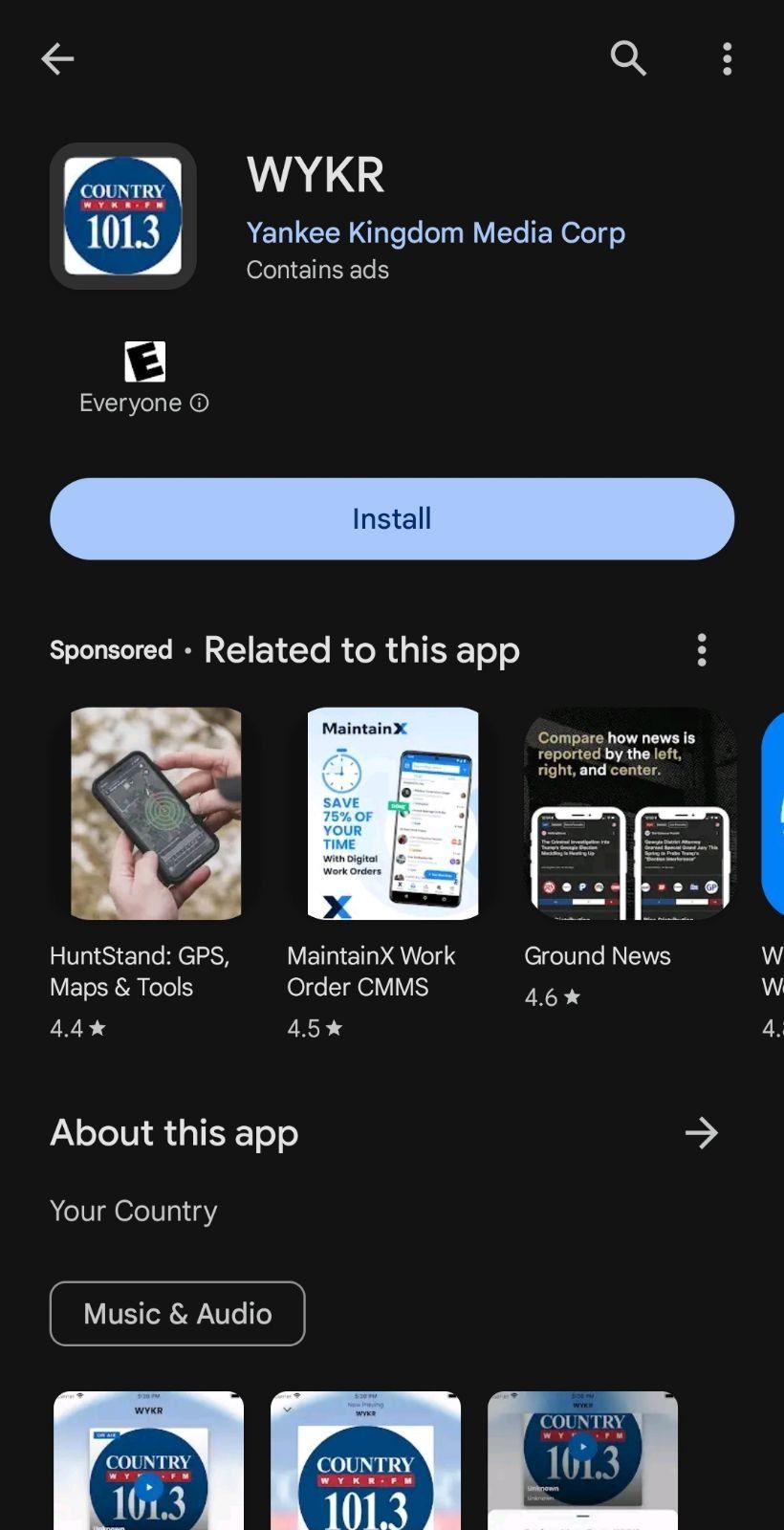Viewport: 784px width, 1530px height.
Task: Go back using the arrow
Action: [x=57, y=59]
